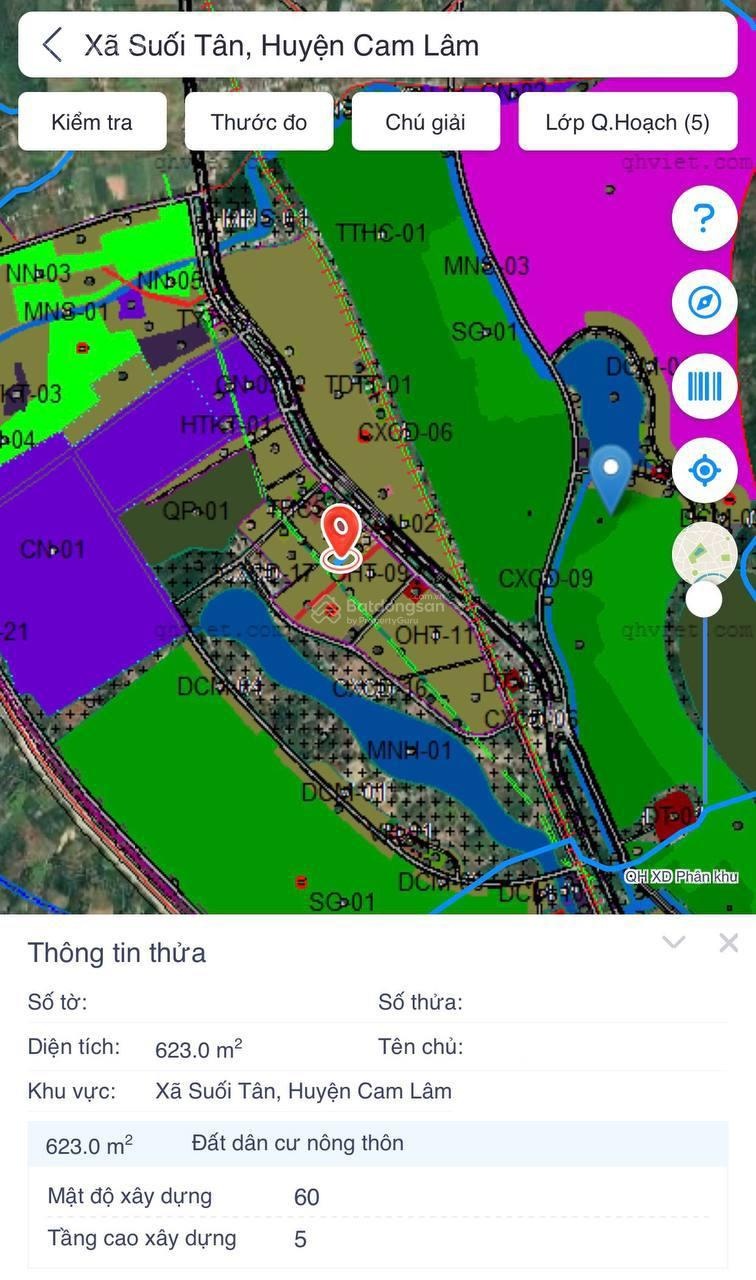Center map on my location
Screen dimensions: 756x1280
[x=704, y=469]
